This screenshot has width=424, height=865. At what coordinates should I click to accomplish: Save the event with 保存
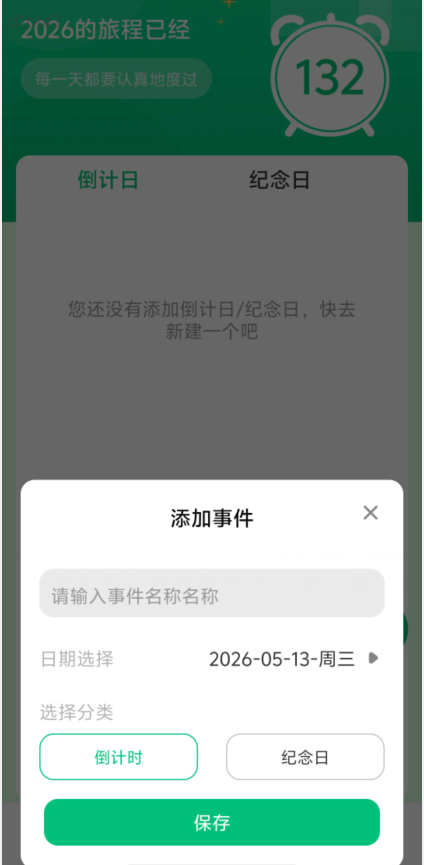coord(212,822)
